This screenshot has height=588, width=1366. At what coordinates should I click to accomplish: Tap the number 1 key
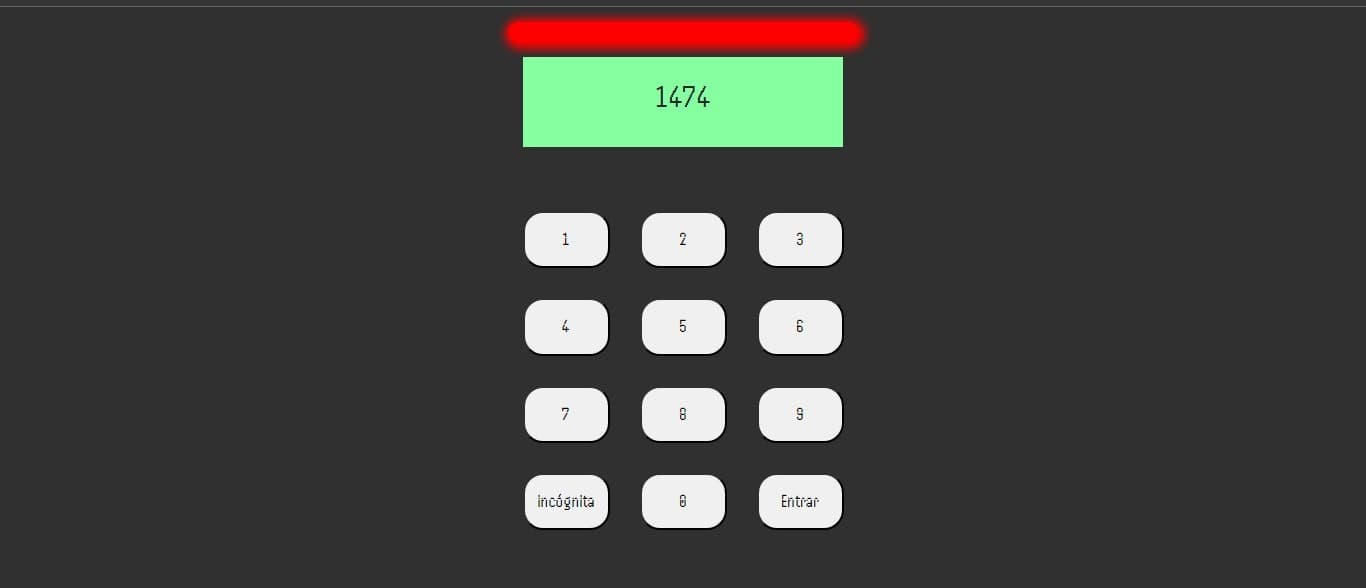(x=566, y=239)
